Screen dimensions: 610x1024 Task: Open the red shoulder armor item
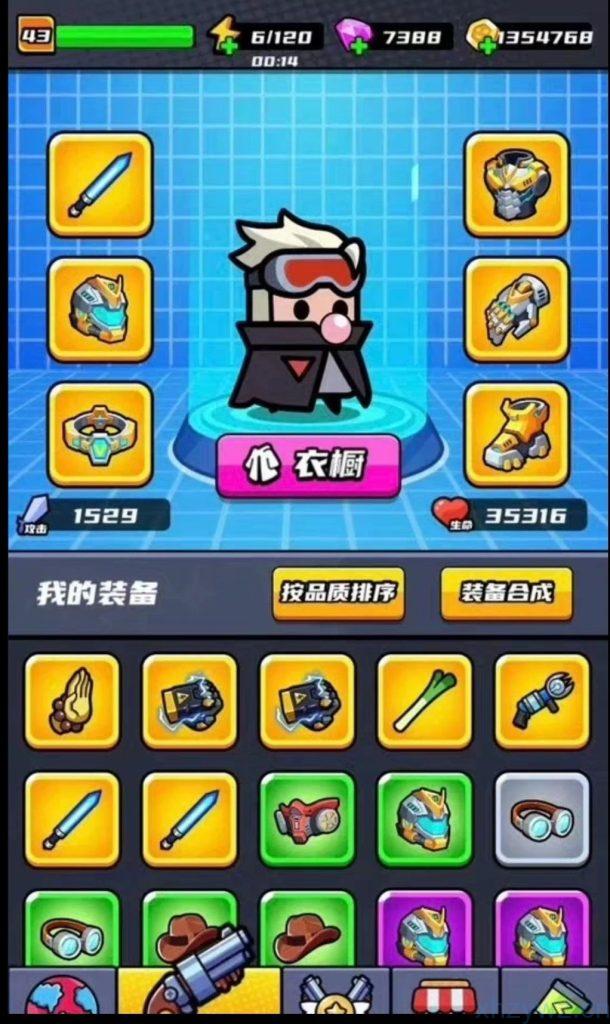point(307,819)
